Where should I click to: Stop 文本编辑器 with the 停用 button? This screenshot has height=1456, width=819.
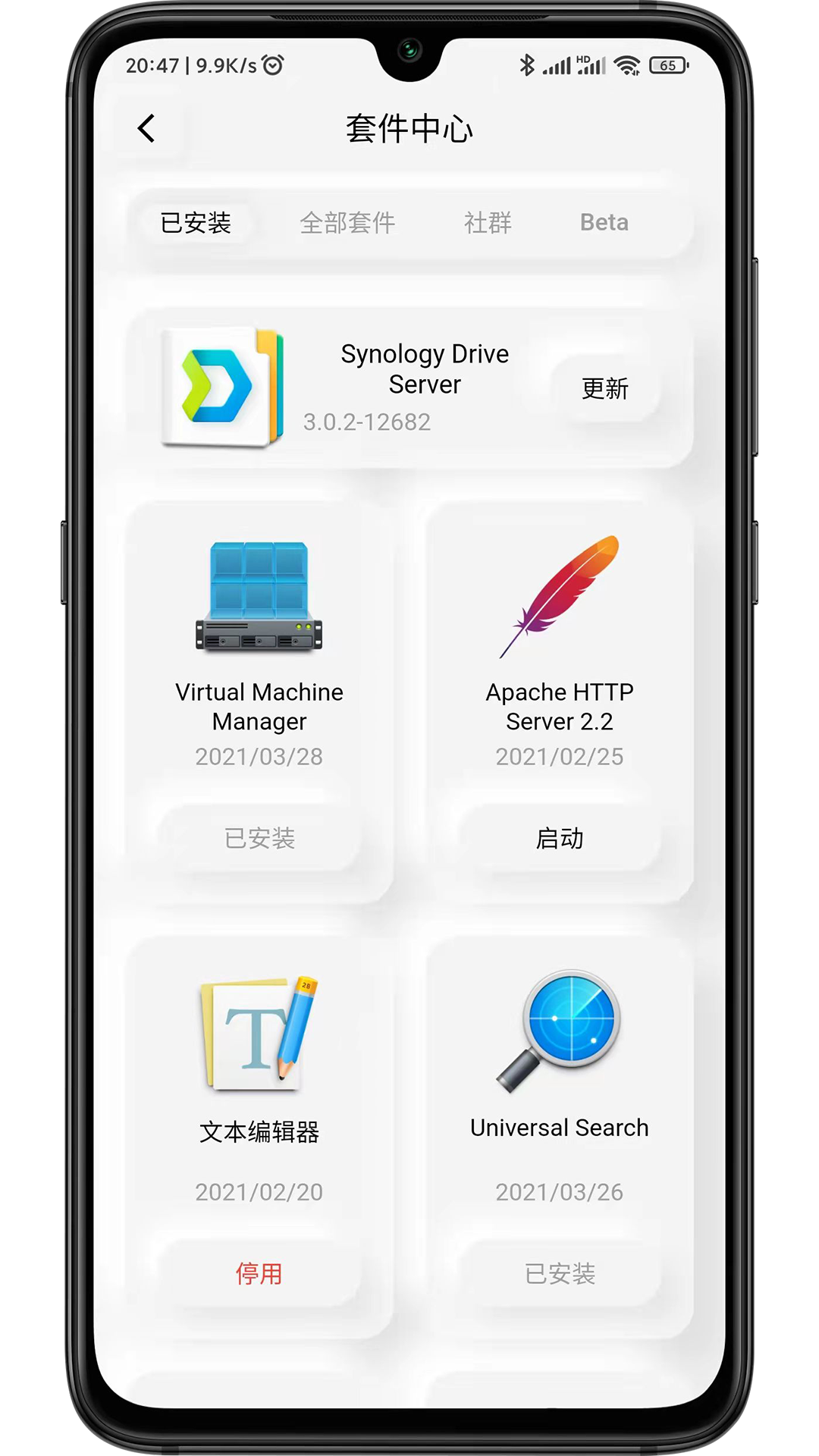(259, 1273)
